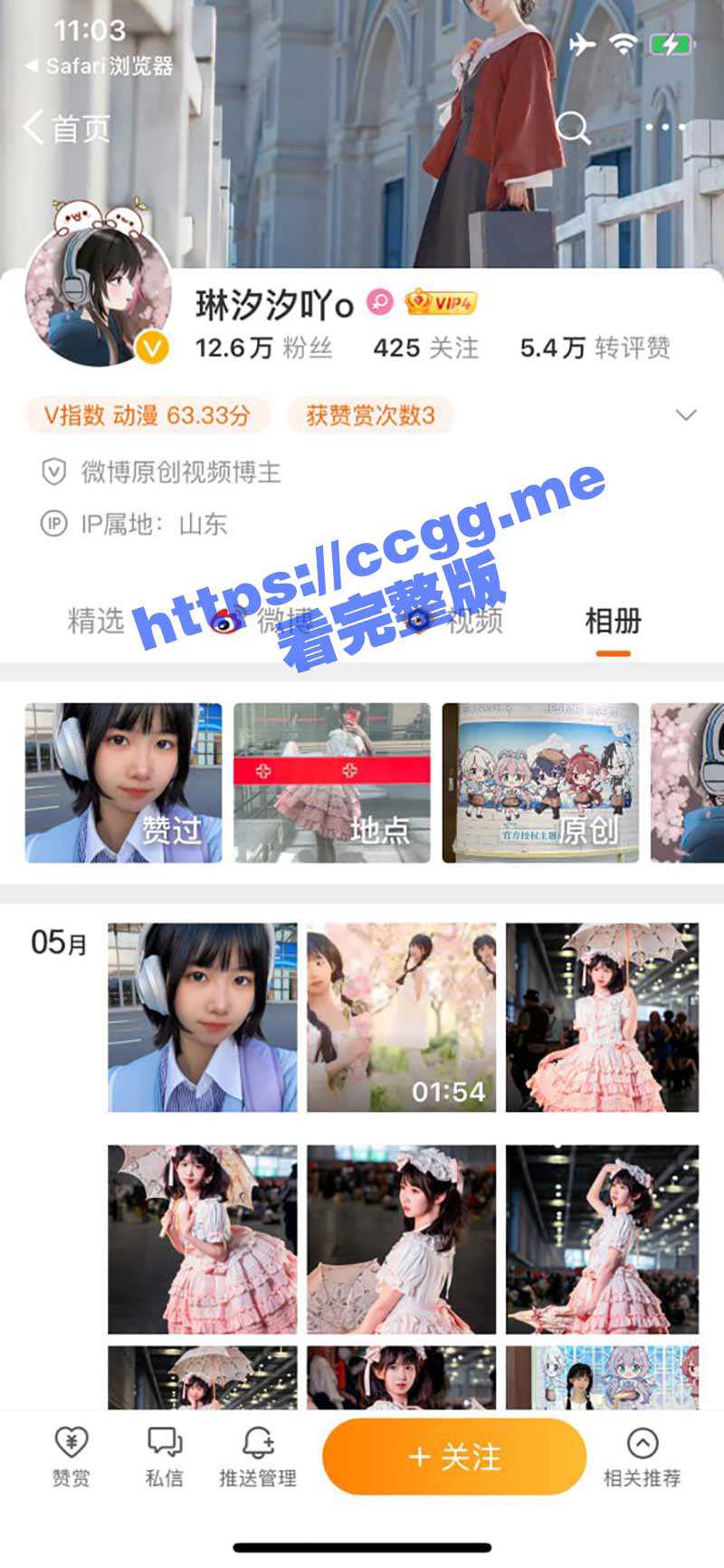Screen dimensions: 724x1568
Task: Open the 地点 album
Action: (331, 783)
